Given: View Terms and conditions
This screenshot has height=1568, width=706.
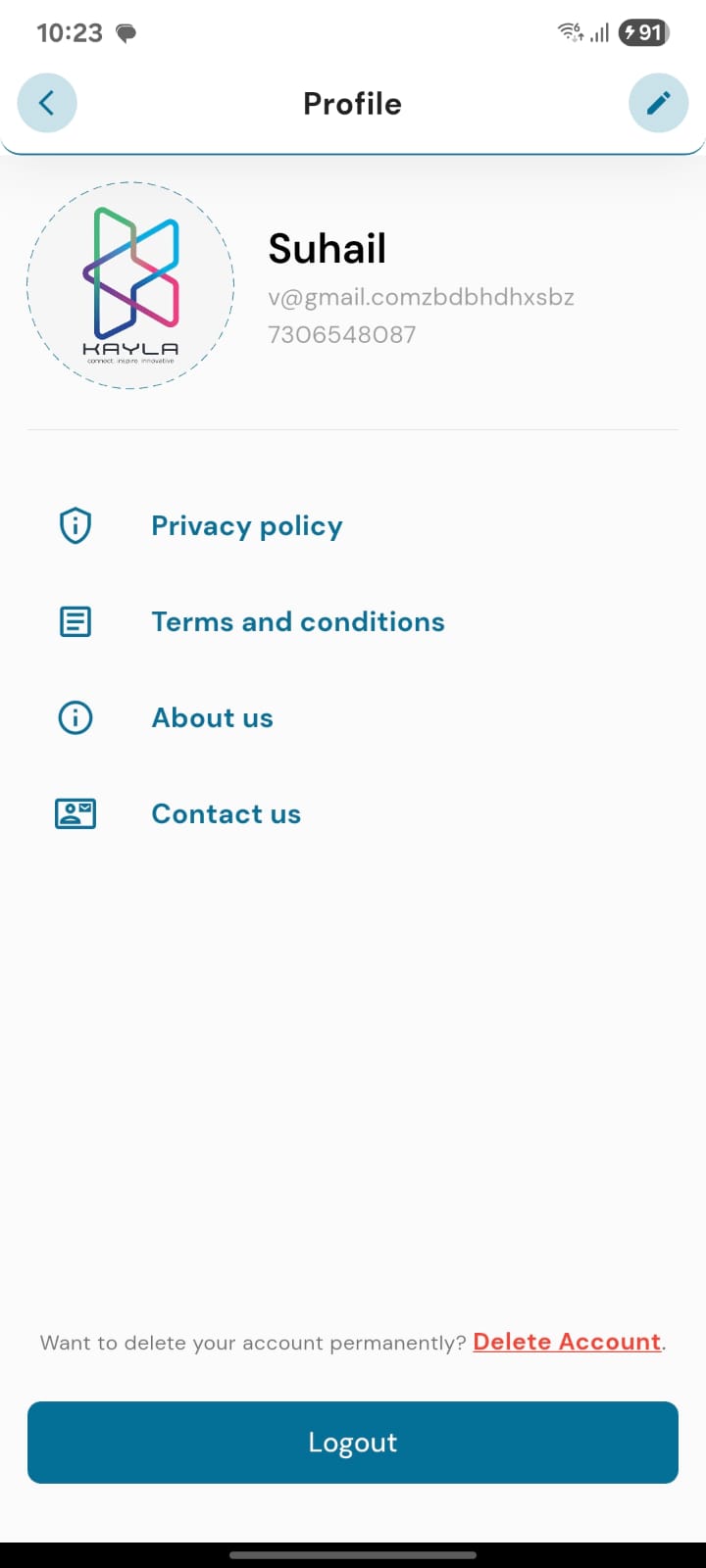Looking at the screenshot, I should (297, 622).
